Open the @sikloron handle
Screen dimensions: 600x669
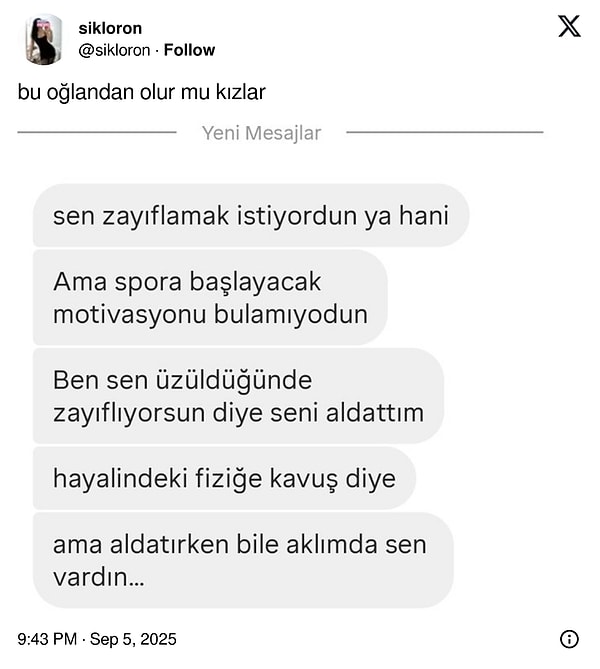[114, 50]
